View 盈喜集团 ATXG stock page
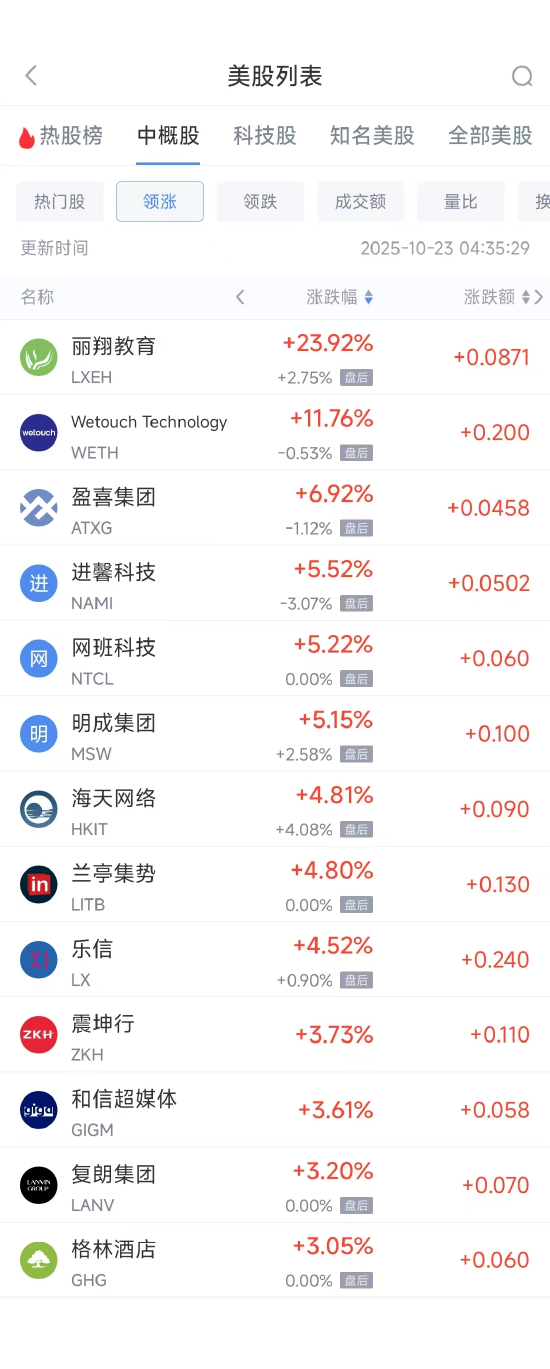550x1369 pixels. point(275,508)
